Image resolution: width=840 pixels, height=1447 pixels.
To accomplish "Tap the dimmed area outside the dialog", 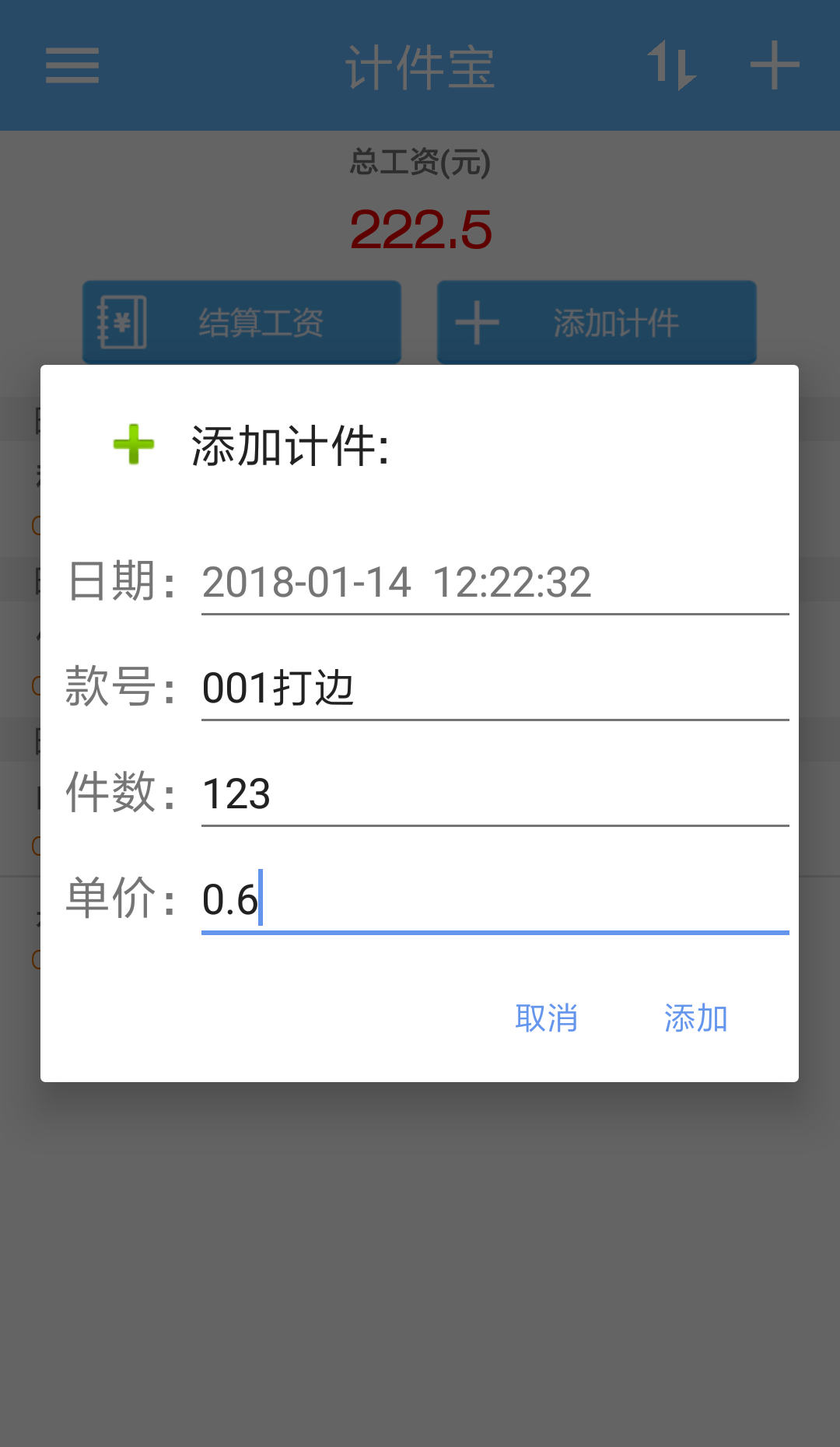I will pos(420,1284).
